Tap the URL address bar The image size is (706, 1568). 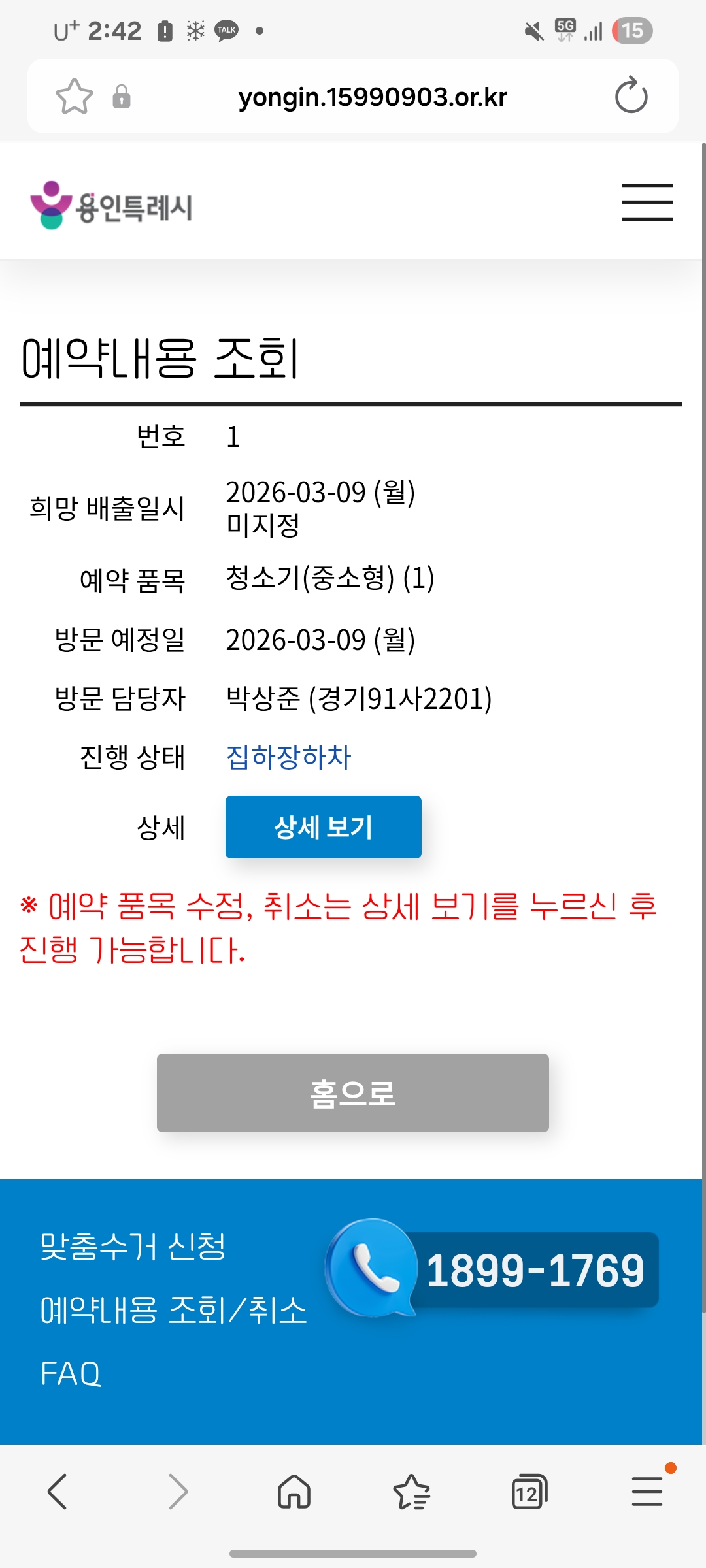point(373,97)
